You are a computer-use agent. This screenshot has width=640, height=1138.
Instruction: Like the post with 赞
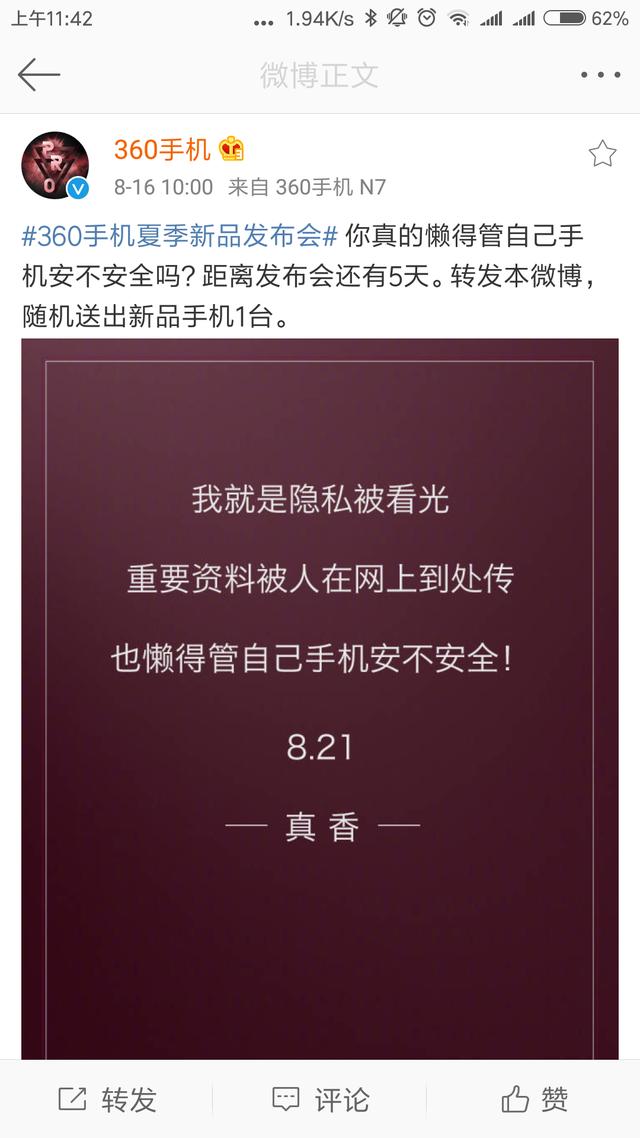535,1100
